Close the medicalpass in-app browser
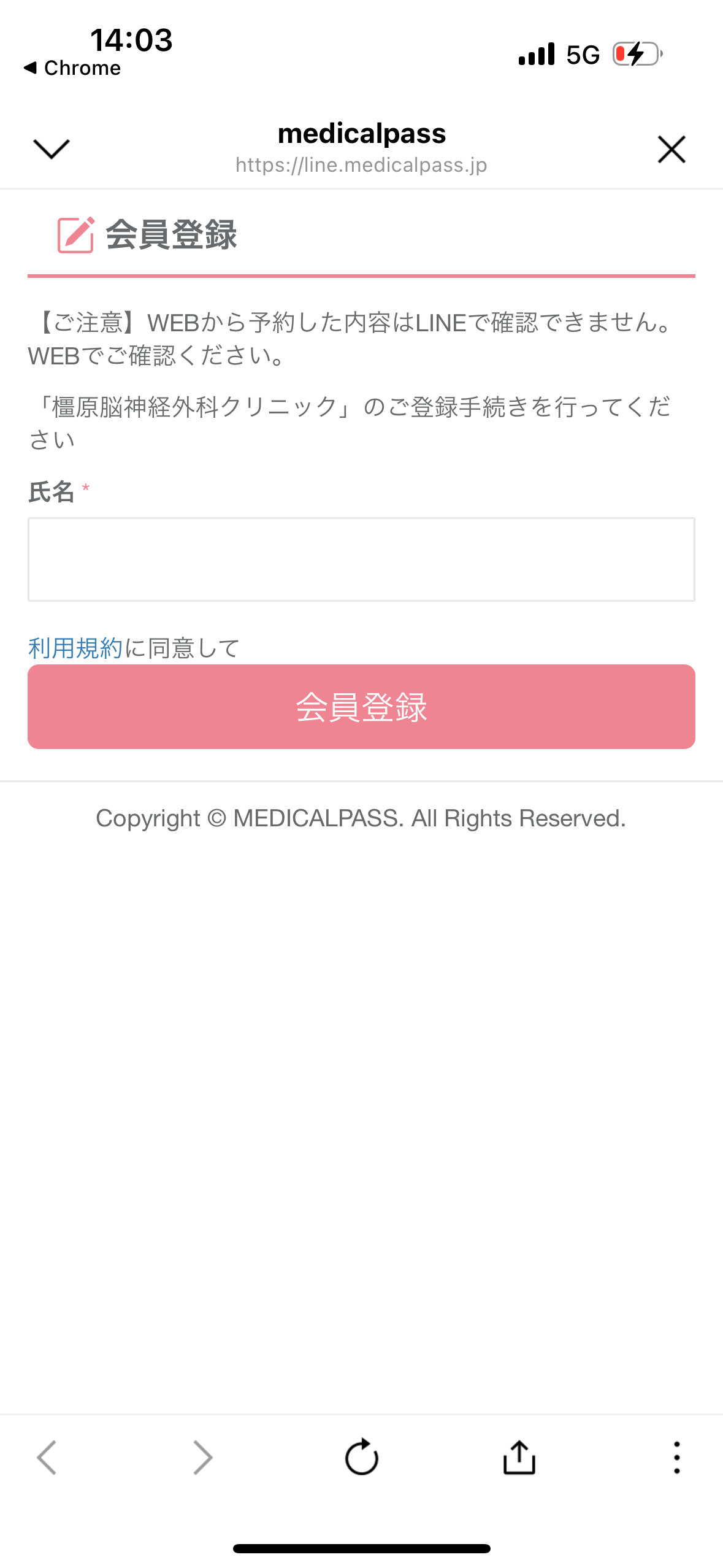The image size is (723, 1568). coord(671,149)
